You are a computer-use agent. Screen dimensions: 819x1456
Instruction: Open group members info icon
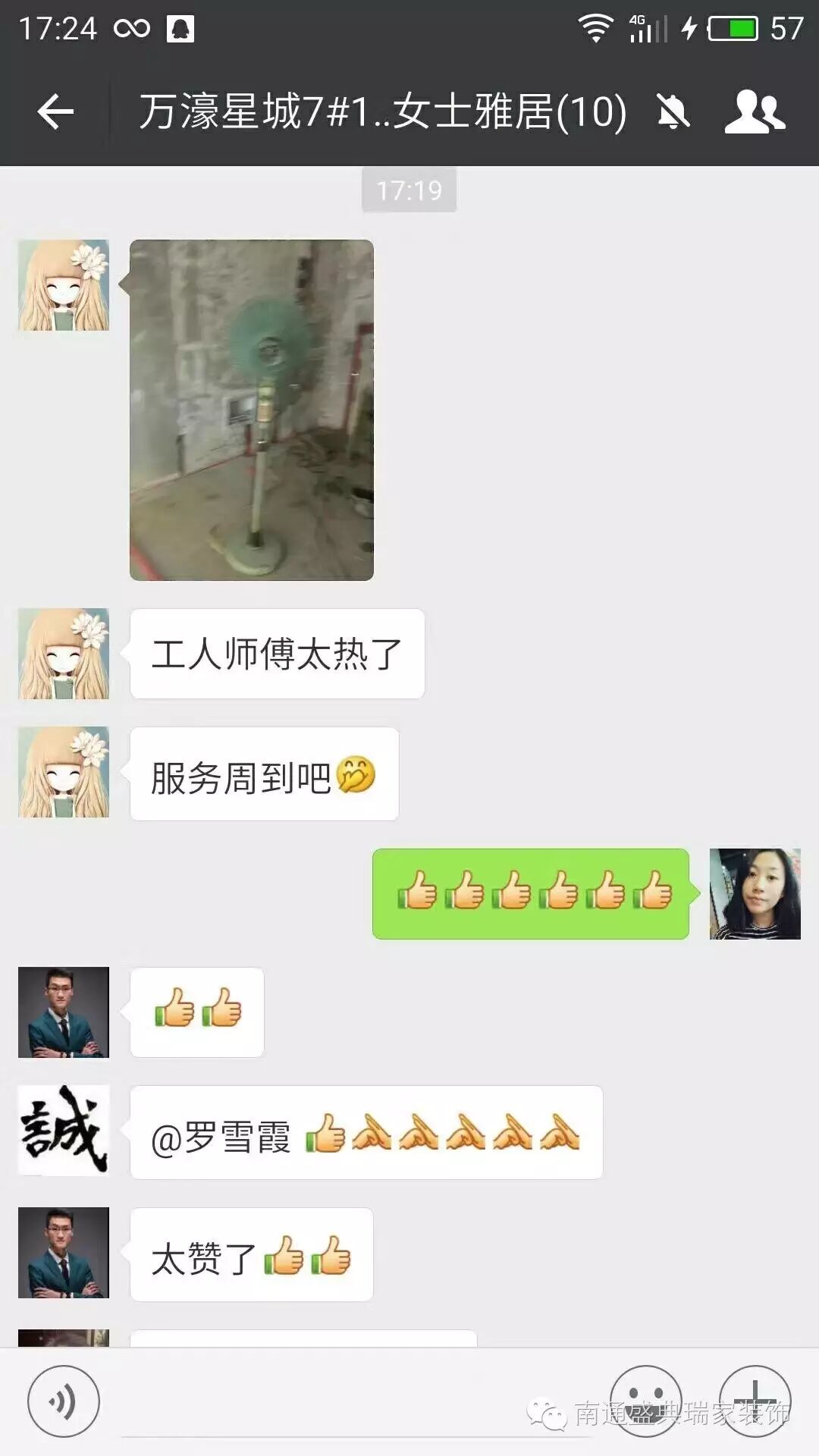pyautogui.click(x=755, y=112)
